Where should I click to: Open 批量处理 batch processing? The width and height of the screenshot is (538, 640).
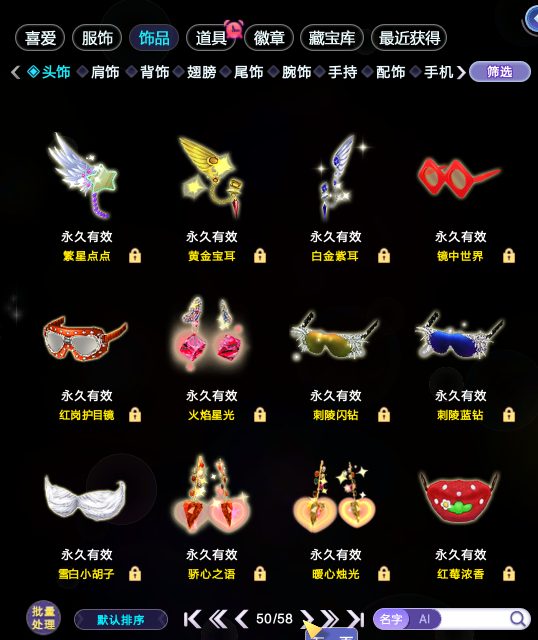click(44, 618)
